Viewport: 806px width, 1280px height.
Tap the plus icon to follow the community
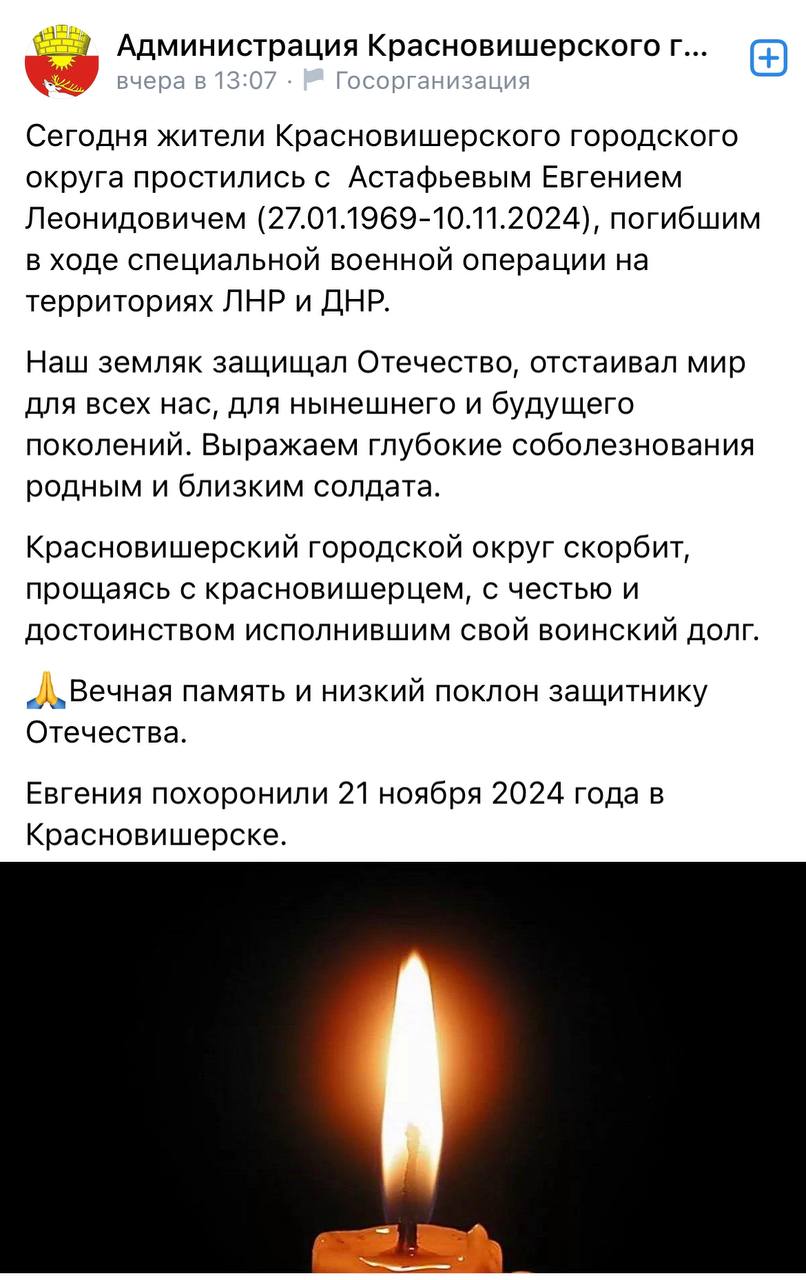[x=768, y=58]
